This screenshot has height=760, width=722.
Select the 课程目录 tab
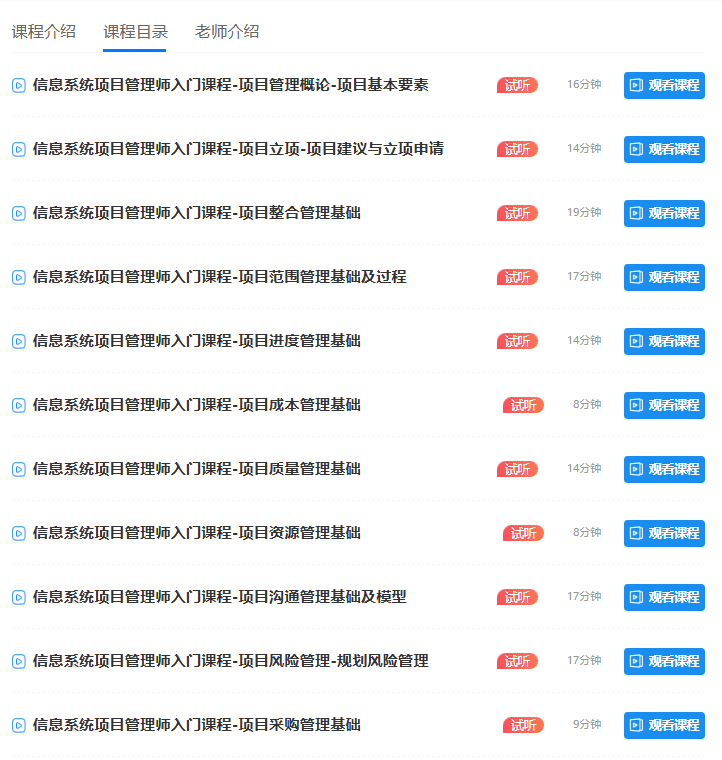(x=135, y=31)
